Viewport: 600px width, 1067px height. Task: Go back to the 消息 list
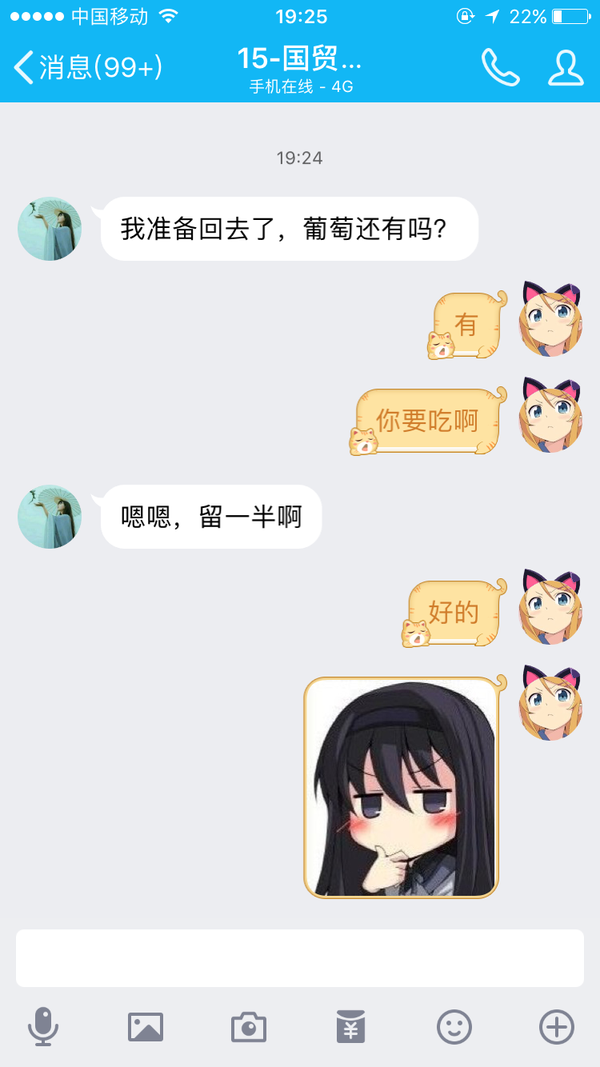(87, 67)
